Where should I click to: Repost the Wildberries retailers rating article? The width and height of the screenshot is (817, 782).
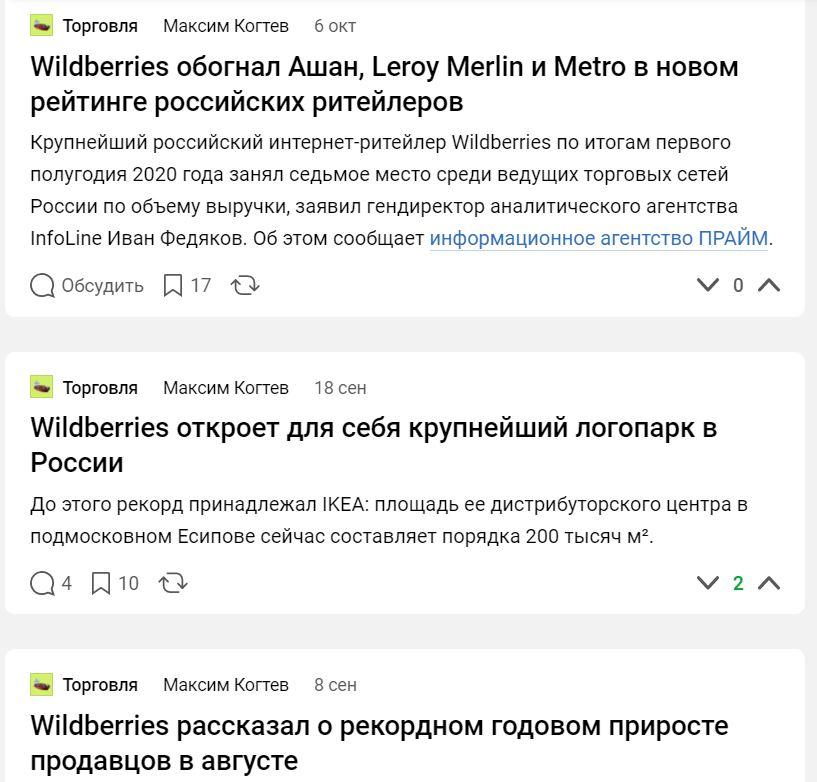click(245, 286)
